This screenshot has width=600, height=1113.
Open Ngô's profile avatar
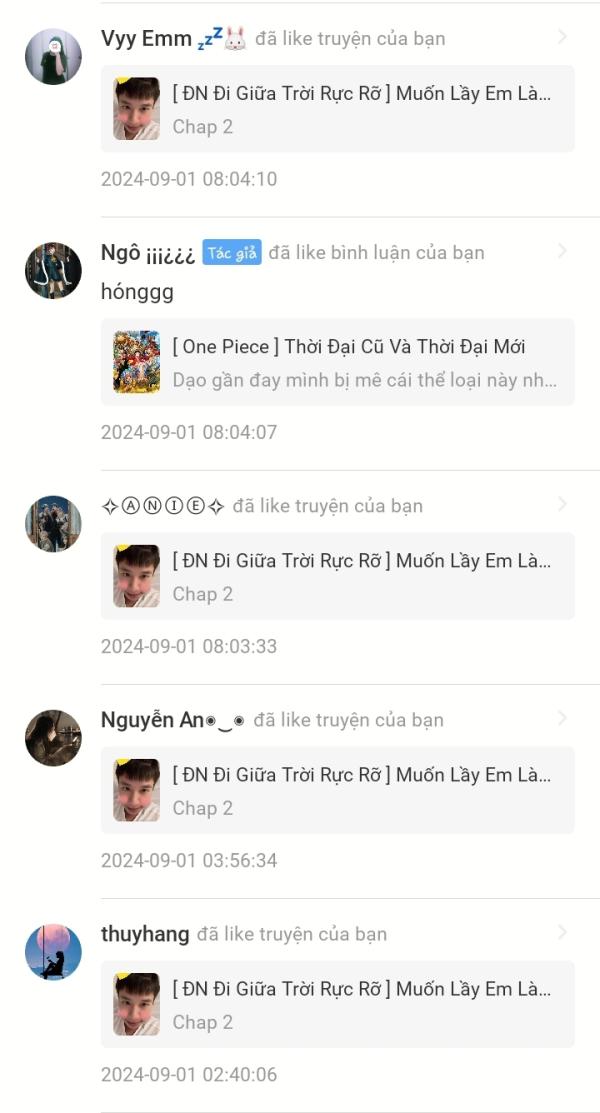(53, 270)
